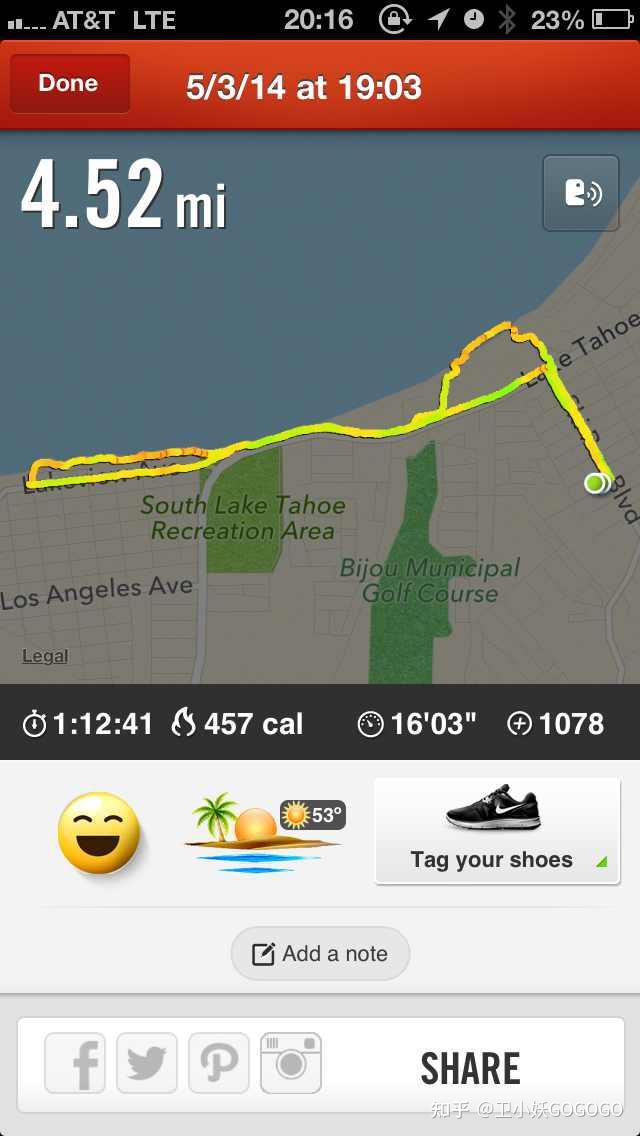Tag your shoes for this run
The width and height of the screenshot is (640, 1136).
497,832
